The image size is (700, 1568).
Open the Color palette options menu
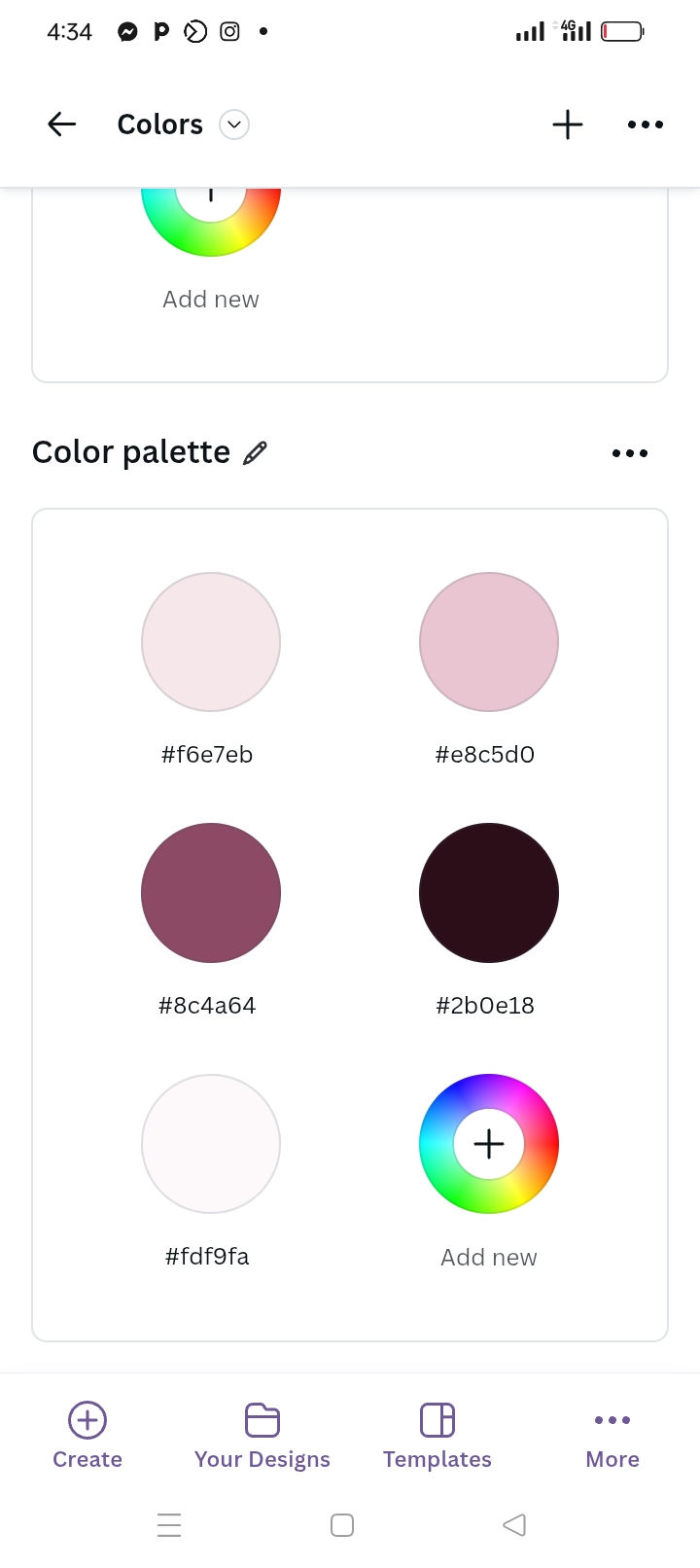tap(629, 452)
